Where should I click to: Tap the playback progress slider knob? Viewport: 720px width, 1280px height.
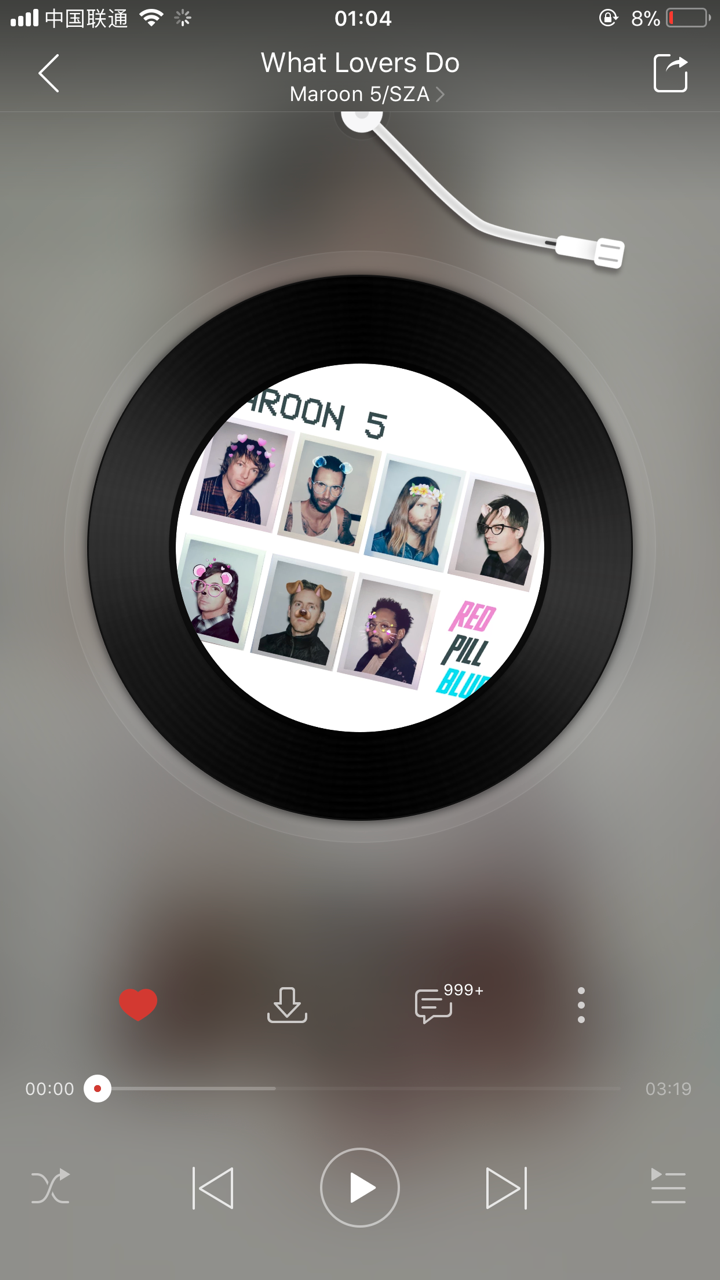pos(97,1088)
